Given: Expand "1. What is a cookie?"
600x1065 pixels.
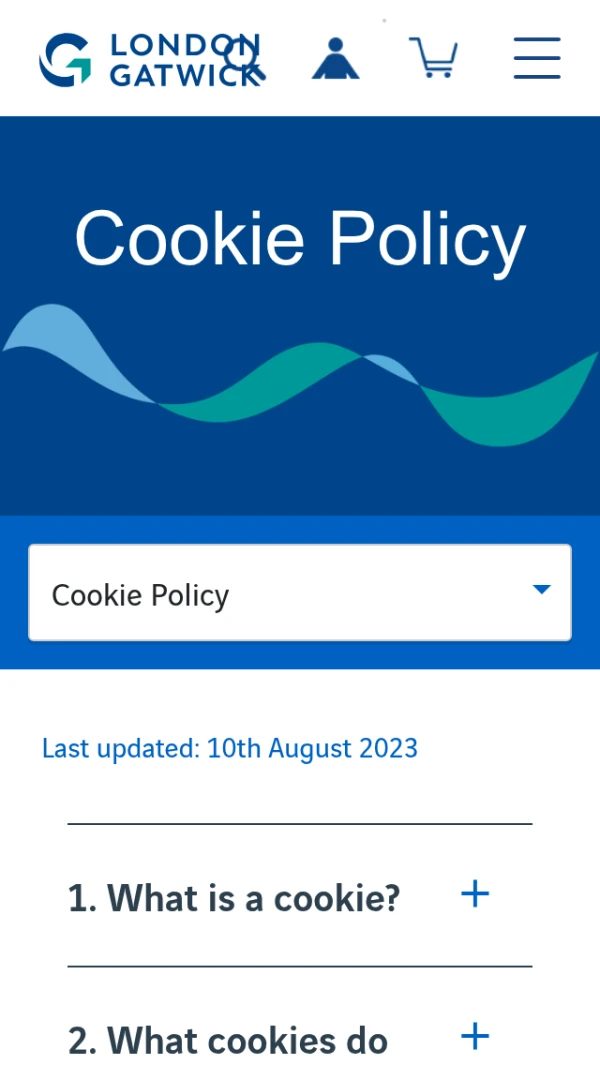Looking at the screenshot, I should click(475, 894).
